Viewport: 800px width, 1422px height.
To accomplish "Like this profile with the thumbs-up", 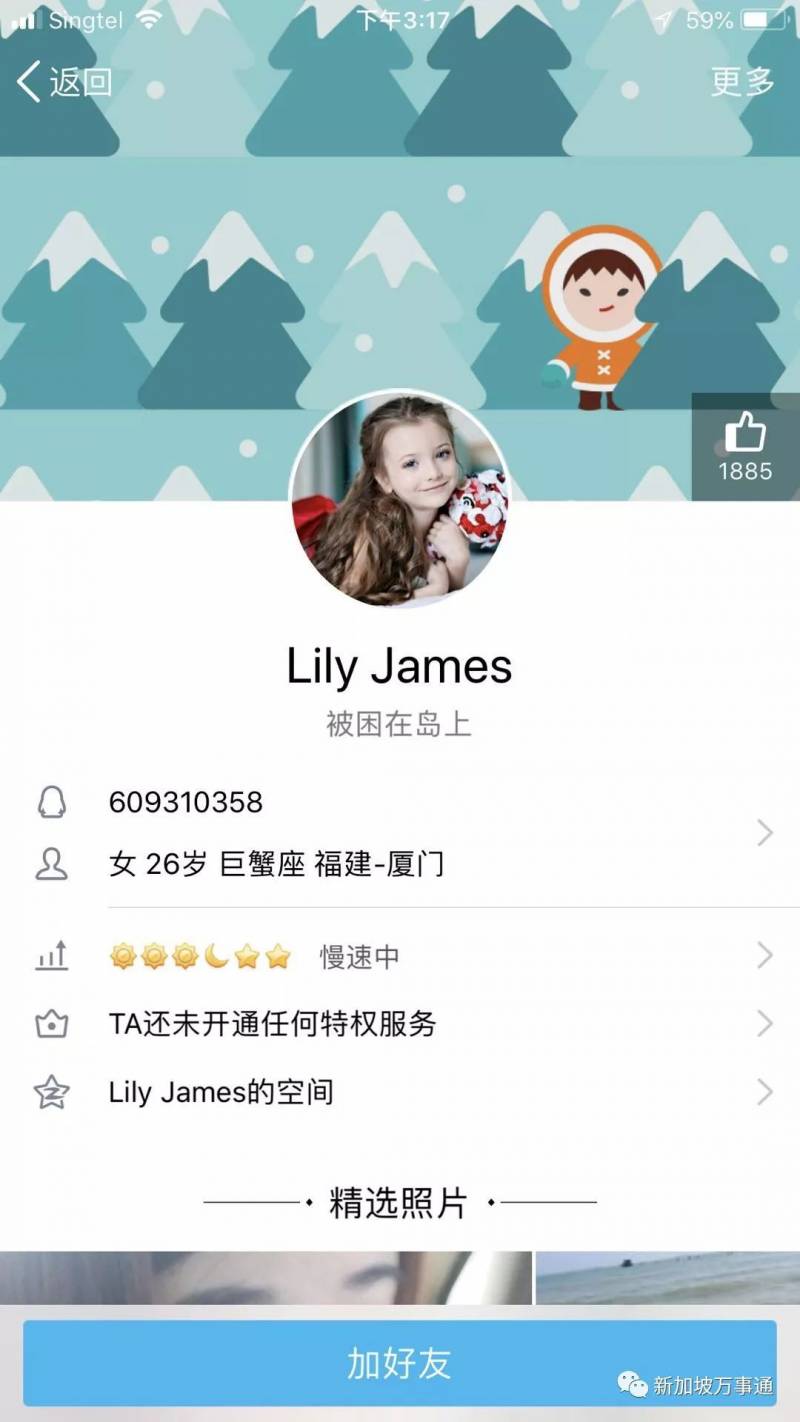I will 745,446.
